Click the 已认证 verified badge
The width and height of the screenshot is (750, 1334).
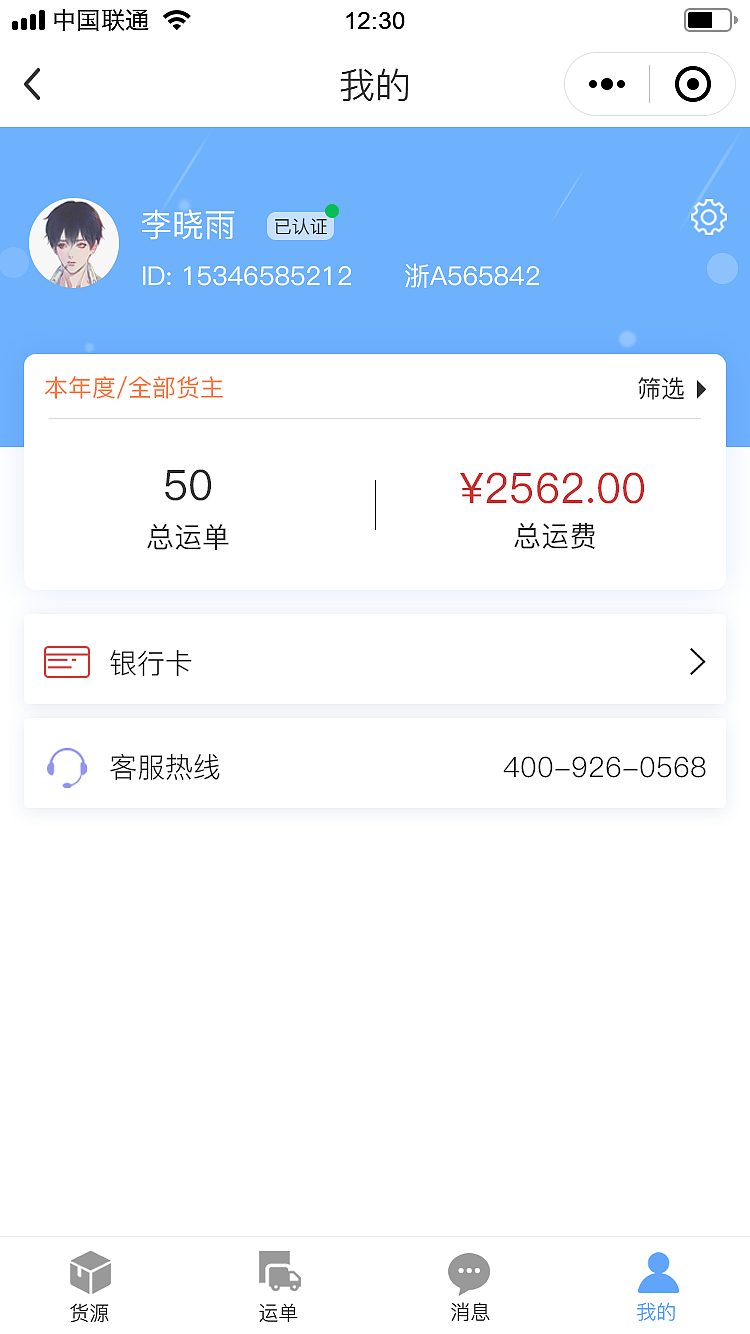(x=300, y=226)
